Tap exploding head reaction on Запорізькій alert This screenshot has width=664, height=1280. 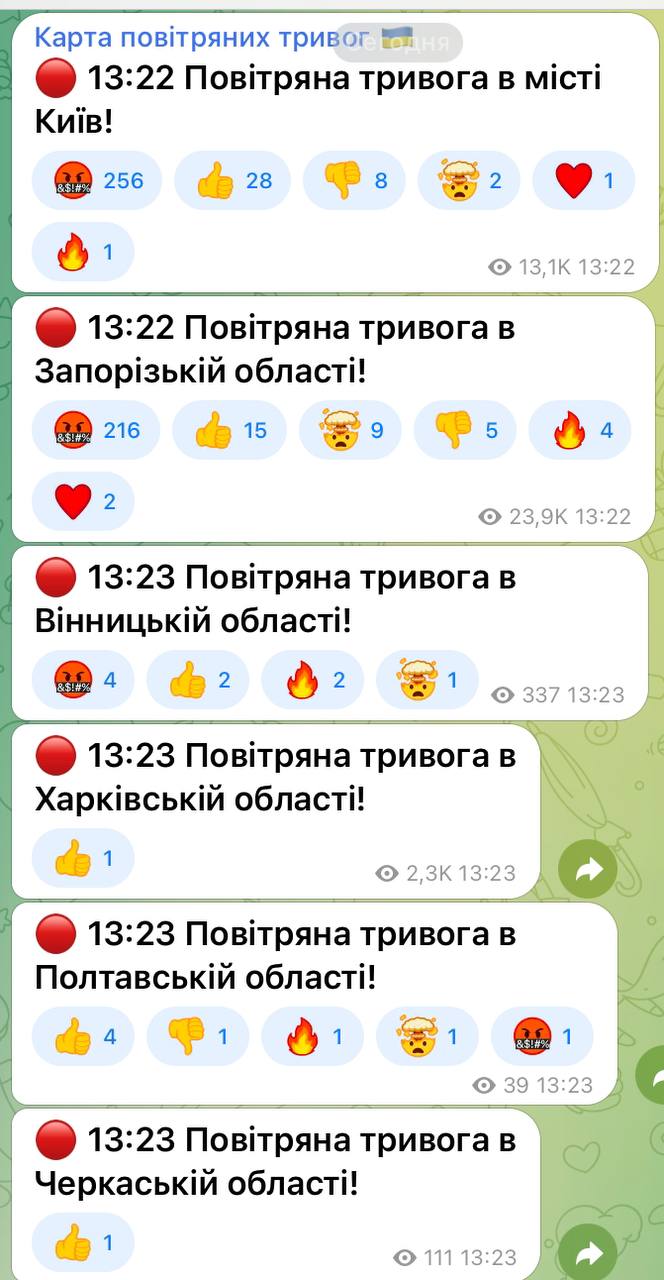357,430
